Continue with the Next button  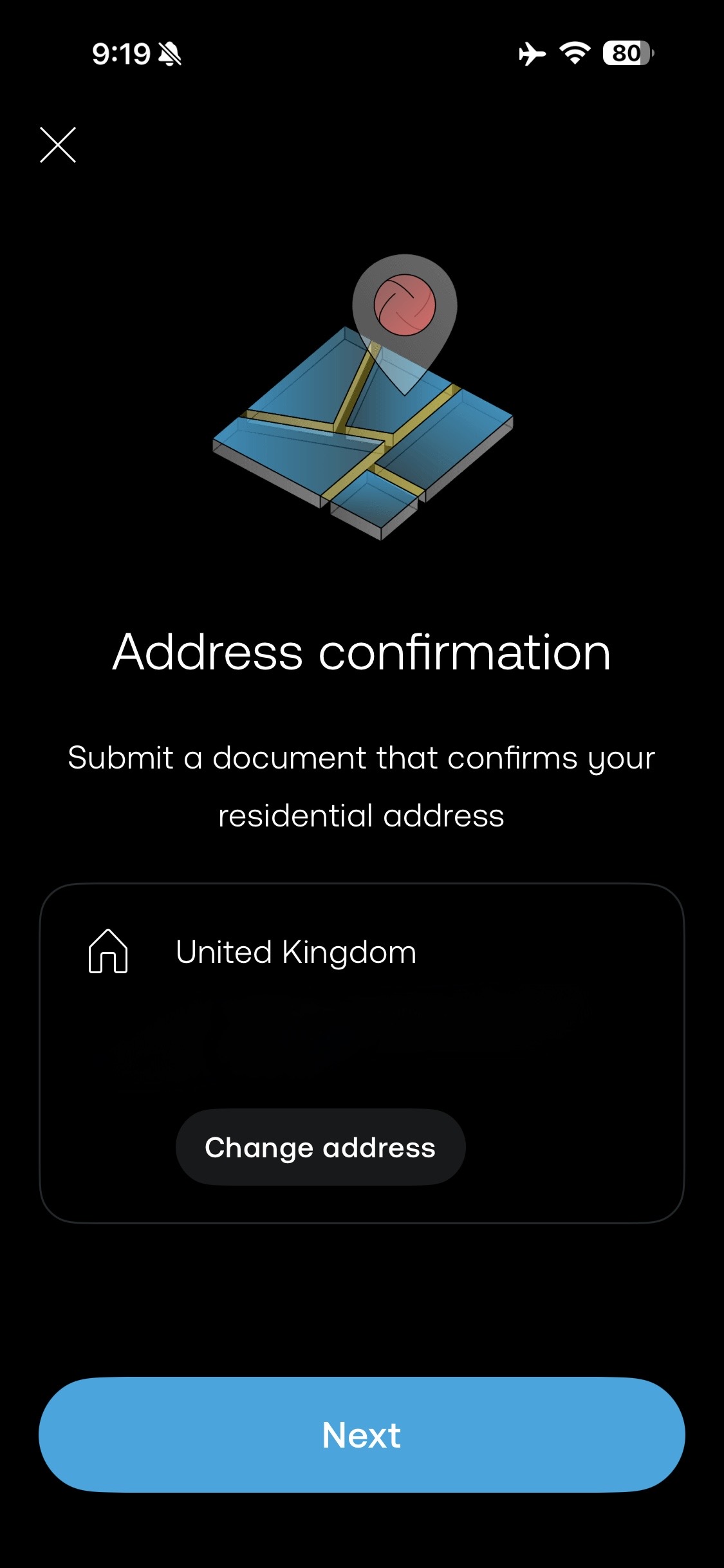tap(362, 1435)
